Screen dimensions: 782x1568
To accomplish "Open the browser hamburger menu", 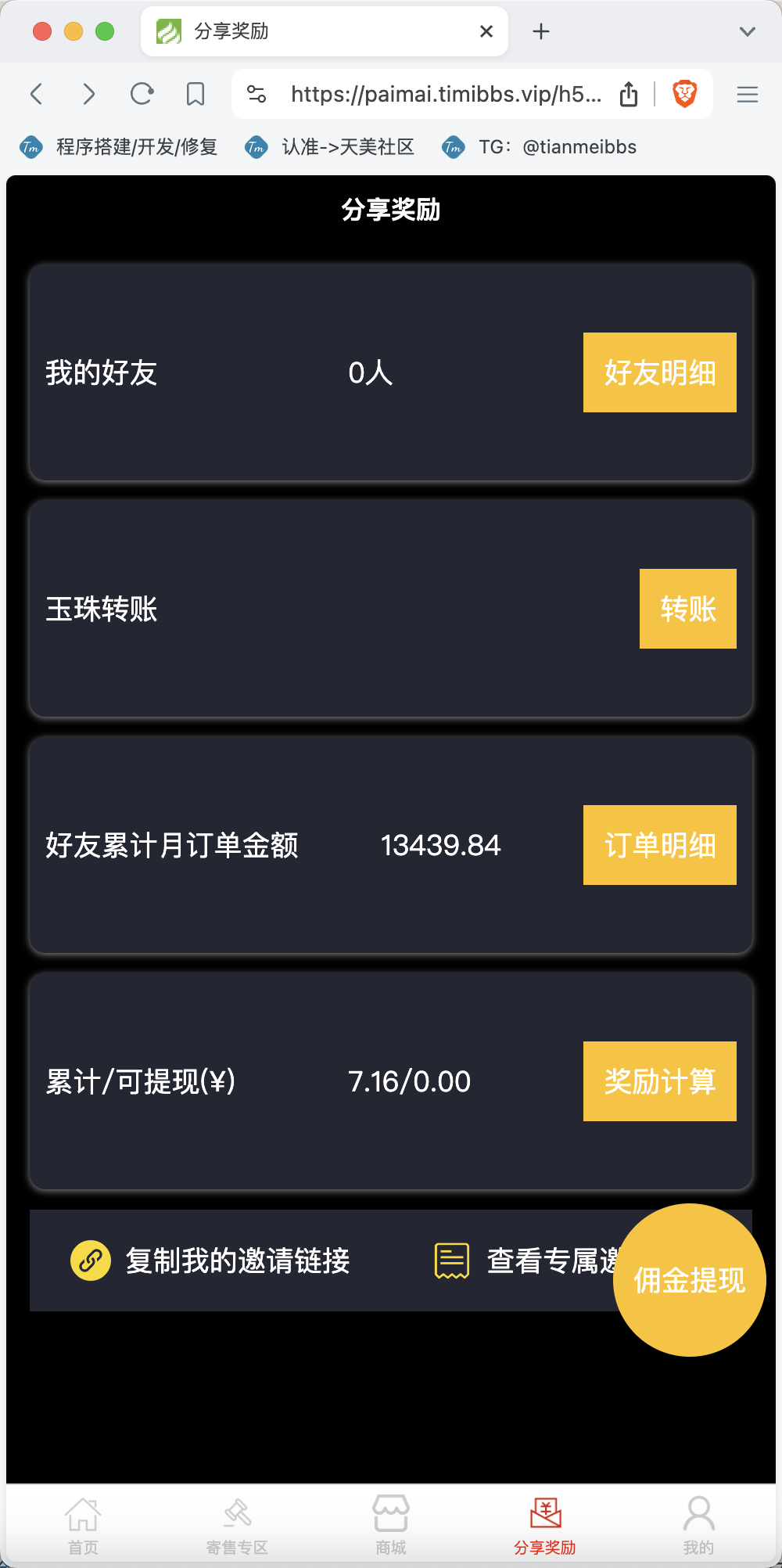I will click(x=748, y=94).
